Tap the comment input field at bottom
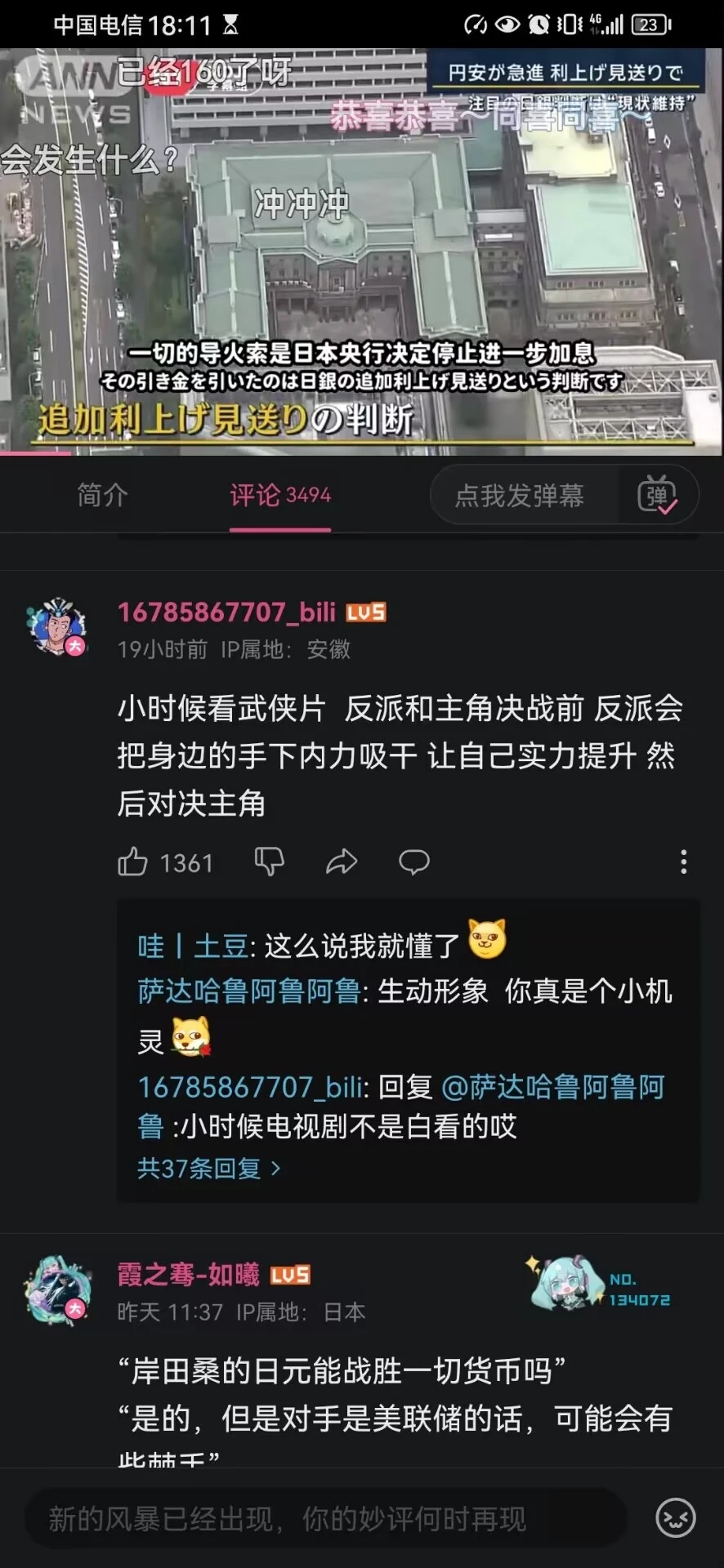This screenshot has height=1568, width=724. pyautogui.click(x=327, y=1520)
